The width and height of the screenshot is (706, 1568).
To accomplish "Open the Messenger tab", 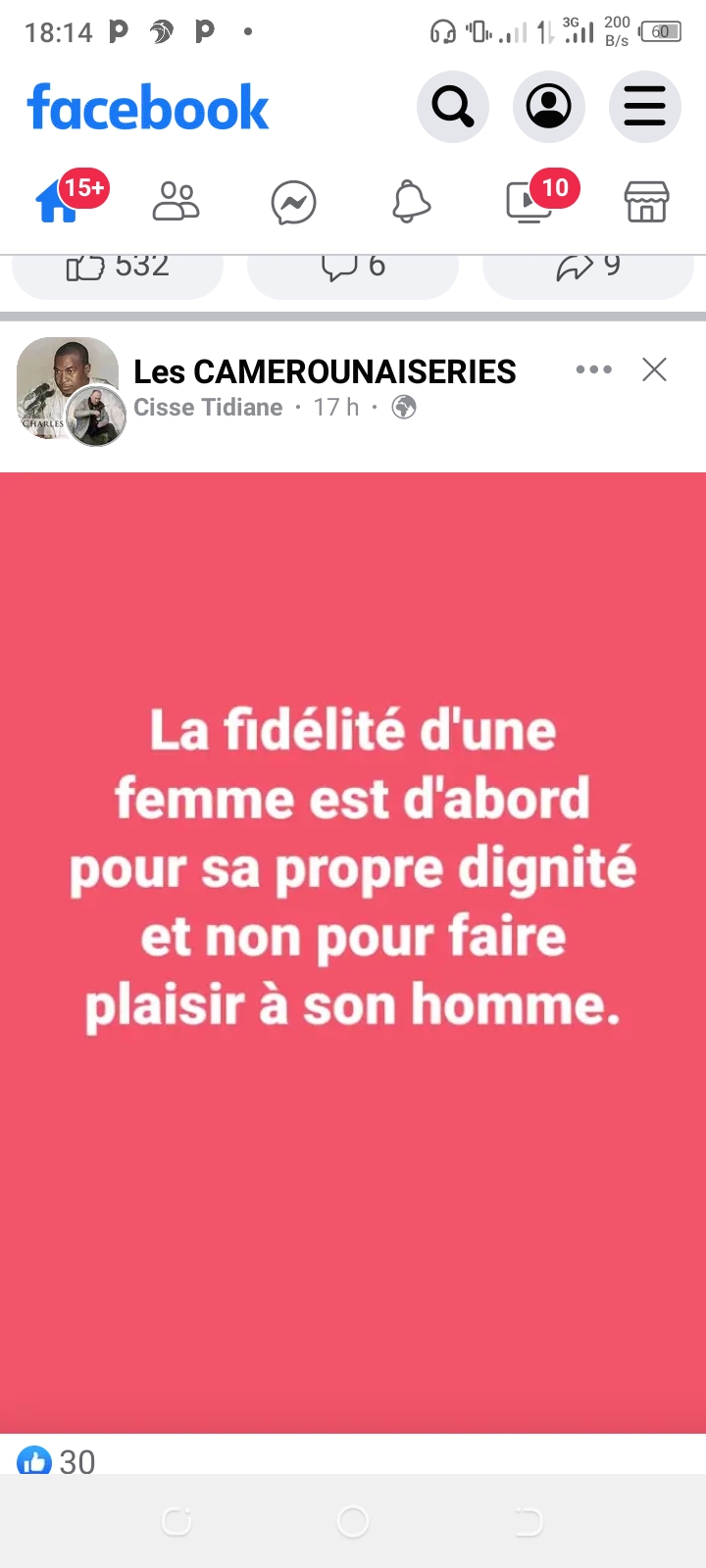I will click(293, 204).
